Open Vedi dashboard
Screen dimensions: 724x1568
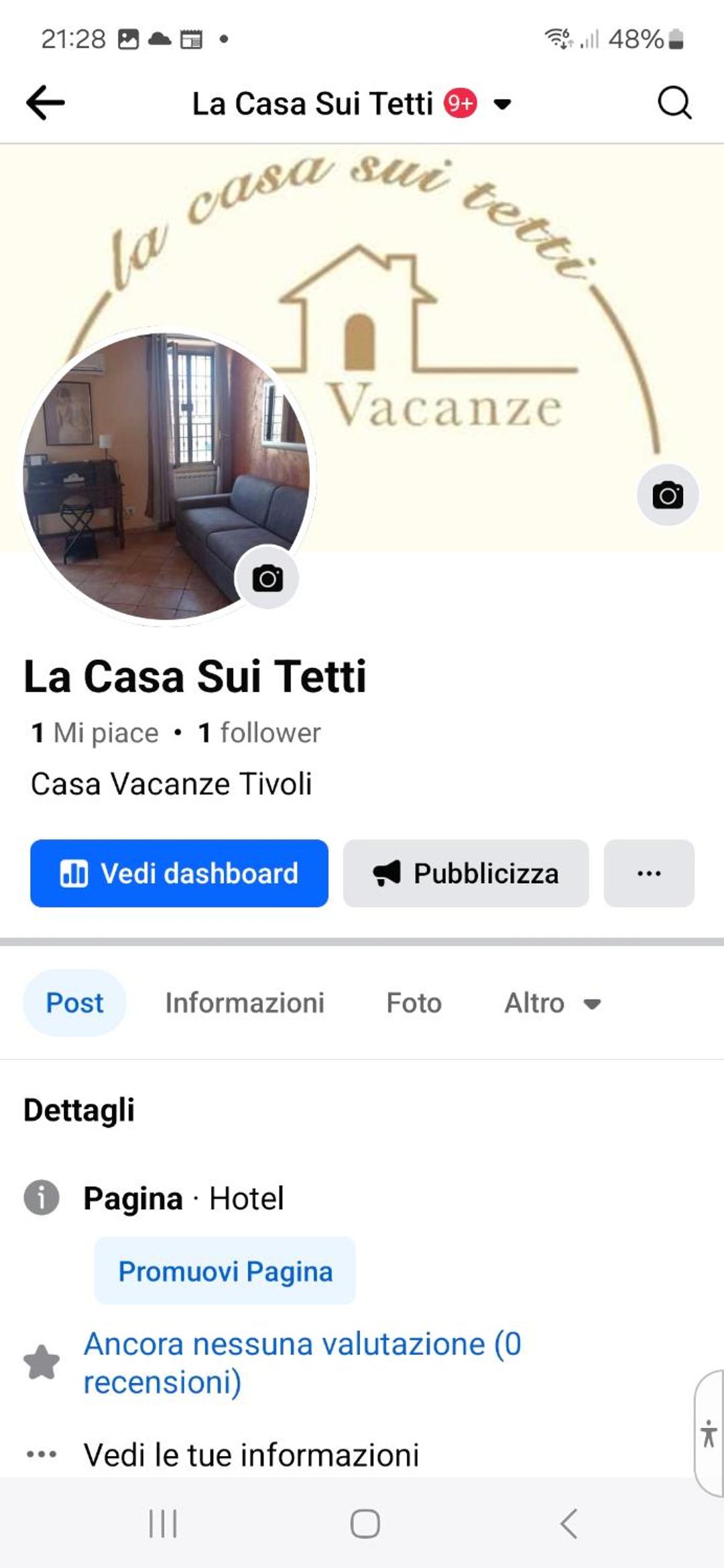[x=179, y=873]
